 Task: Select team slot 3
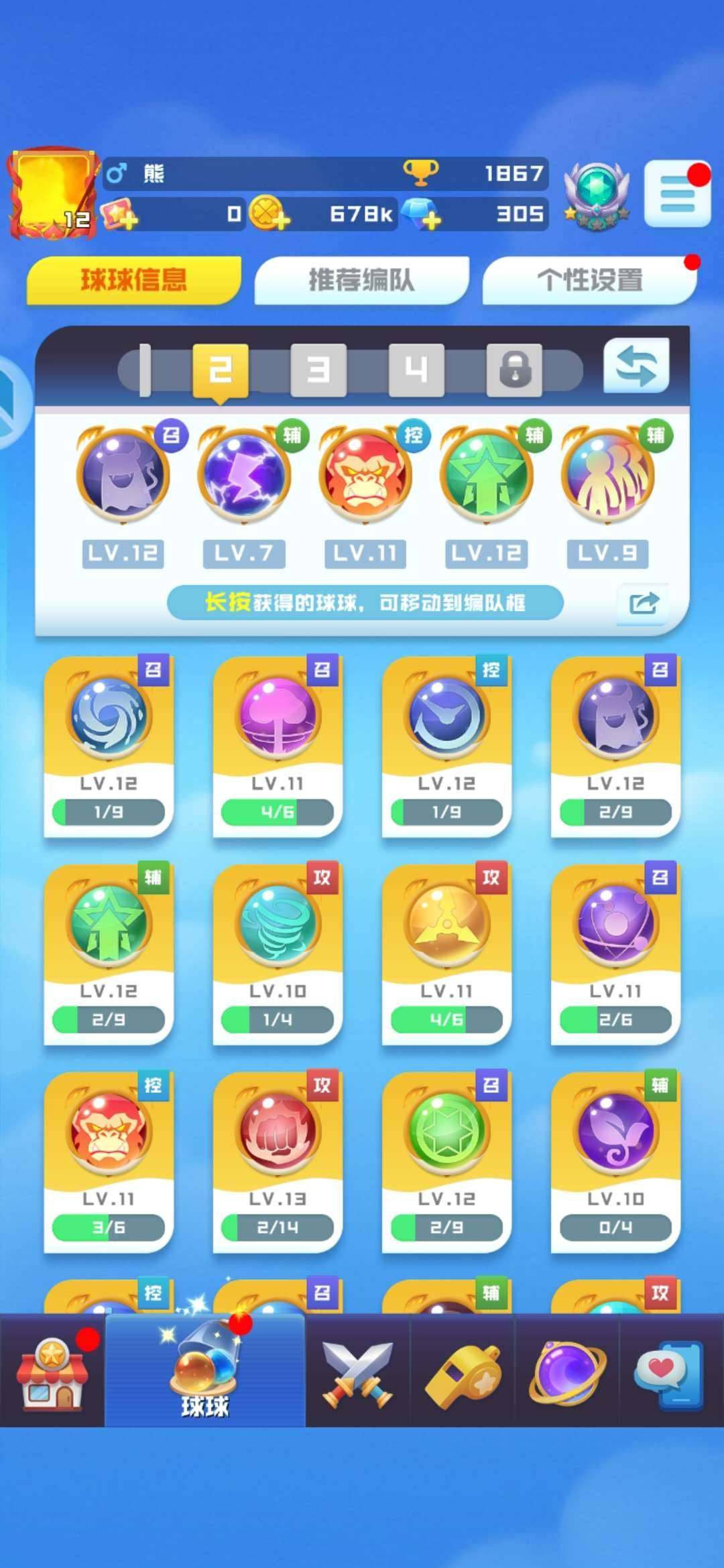click(x=318, y=370)
